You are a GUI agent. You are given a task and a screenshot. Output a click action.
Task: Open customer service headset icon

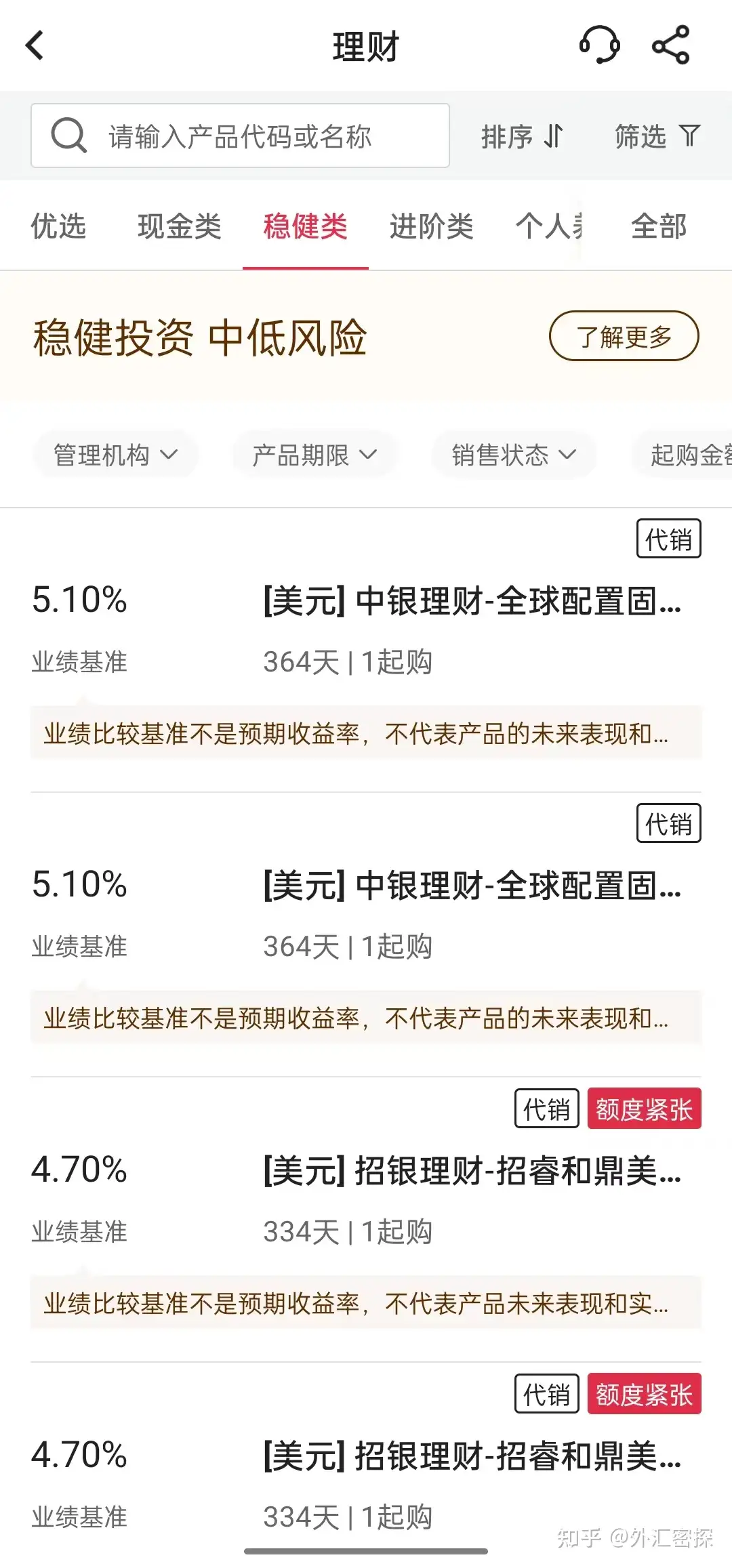[600, 45]
